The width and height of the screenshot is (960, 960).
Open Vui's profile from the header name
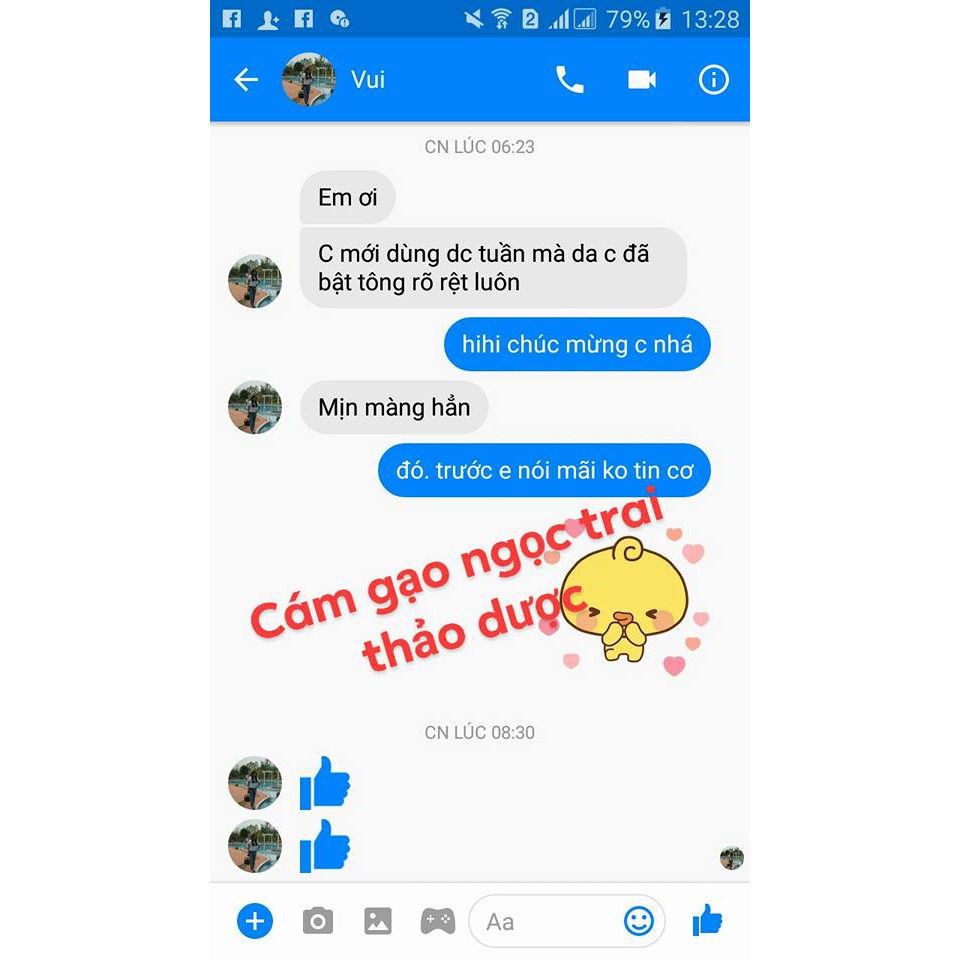coord(368,80)
